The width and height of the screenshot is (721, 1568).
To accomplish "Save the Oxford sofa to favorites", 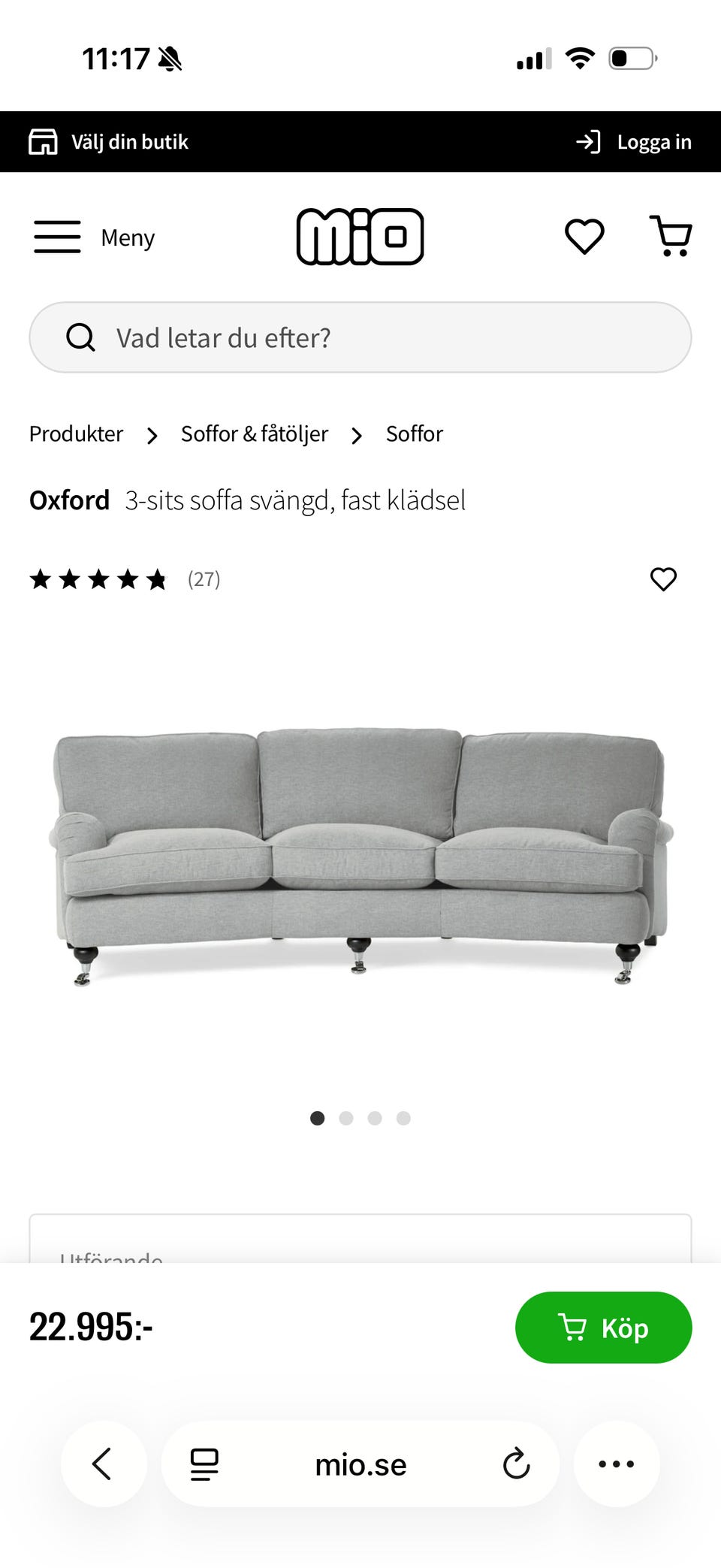I will [663, 579].
